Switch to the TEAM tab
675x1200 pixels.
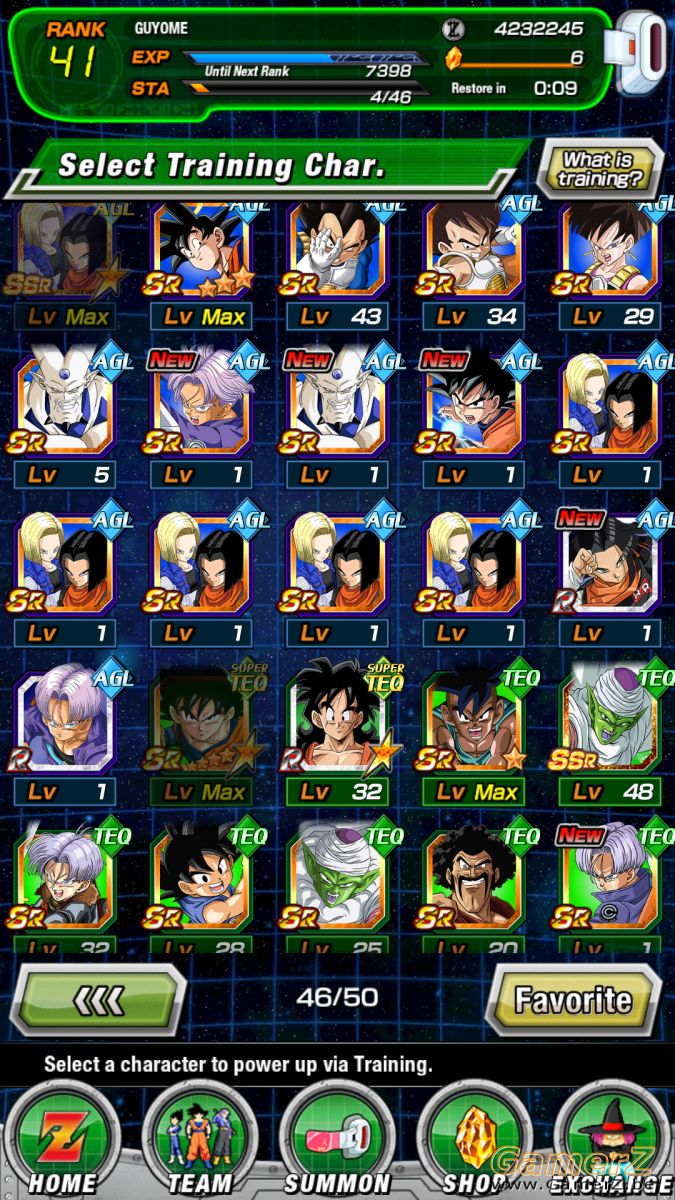(x=201, y=1140)
